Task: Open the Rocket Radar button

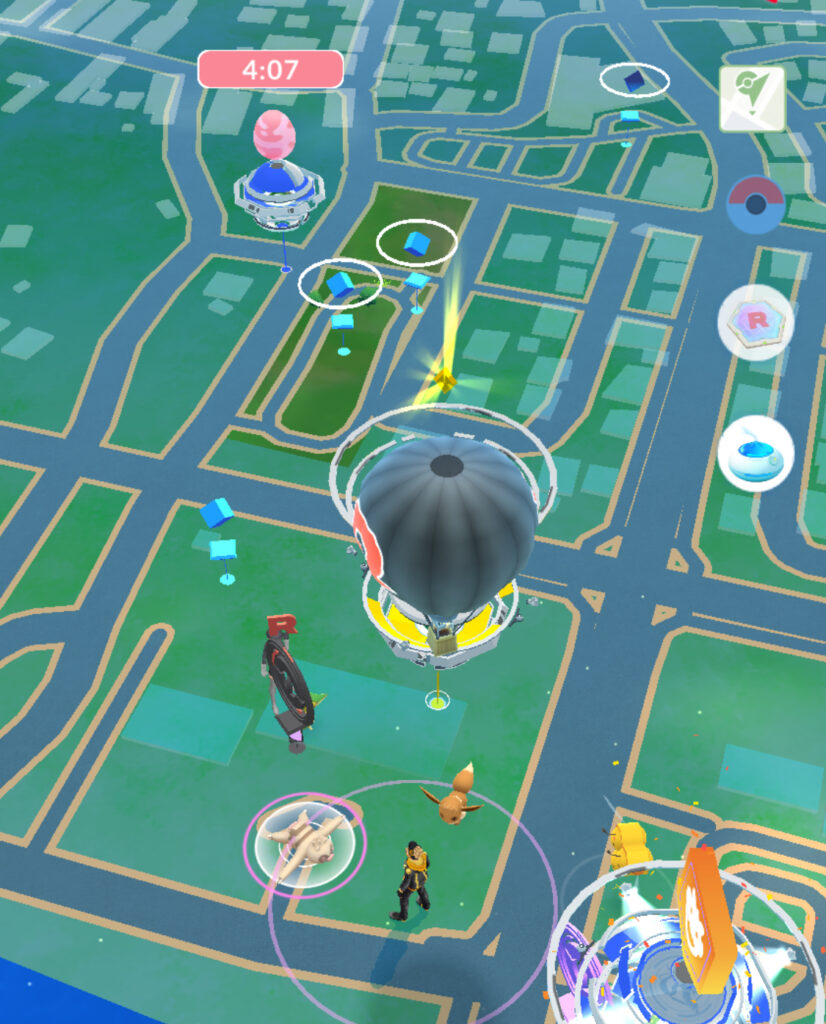Action: coord(755,322)
